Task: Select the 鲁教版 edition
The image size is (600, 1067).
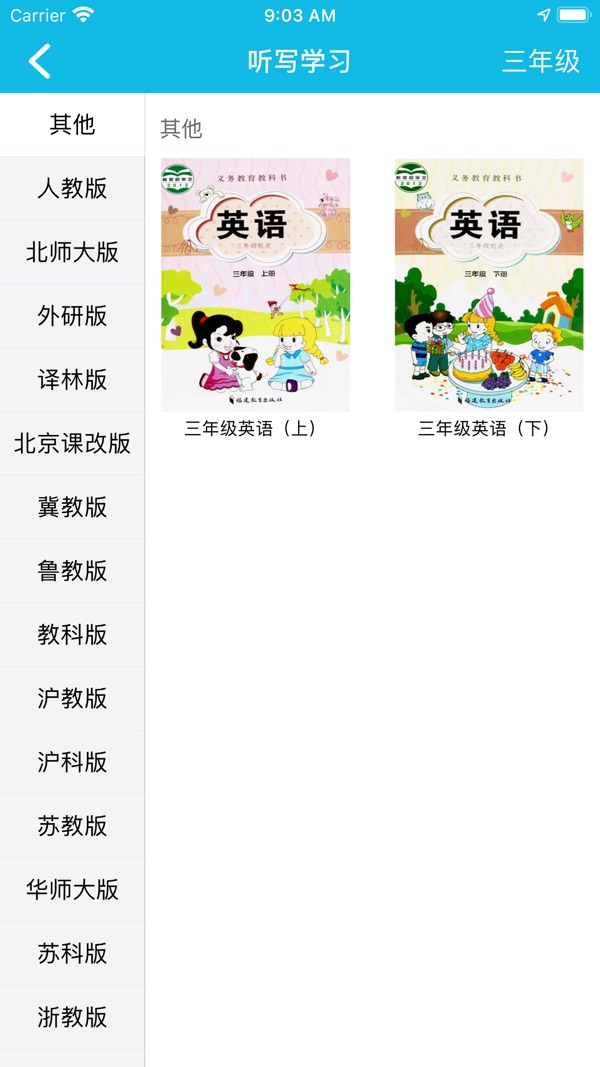Action: pyautogui.click(x=72, y=571)
